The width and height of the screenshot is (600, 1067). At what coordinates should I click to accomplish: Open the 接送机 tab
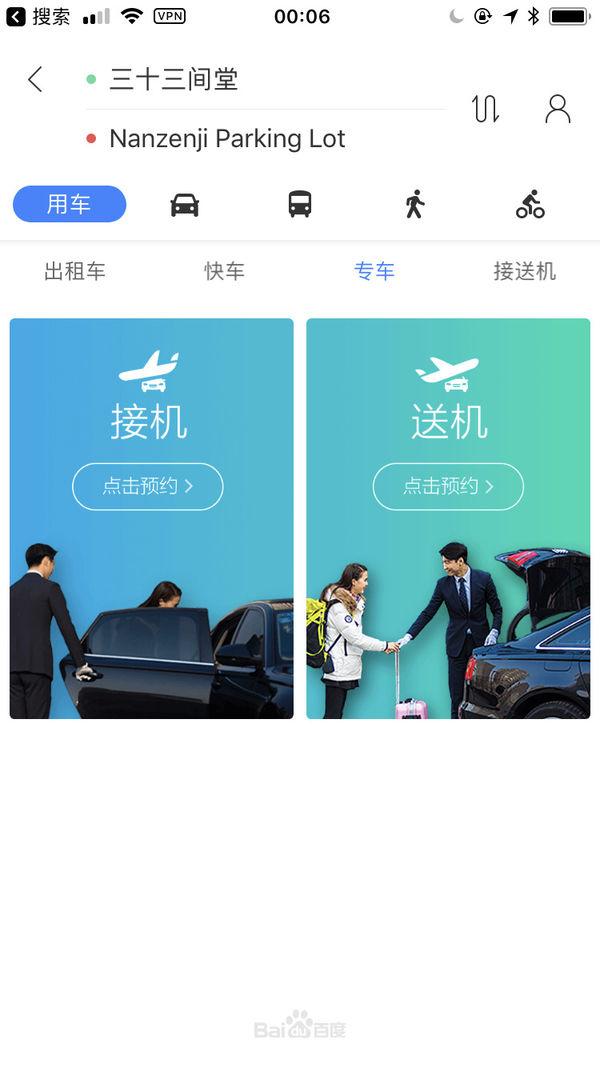pos(524,272)
